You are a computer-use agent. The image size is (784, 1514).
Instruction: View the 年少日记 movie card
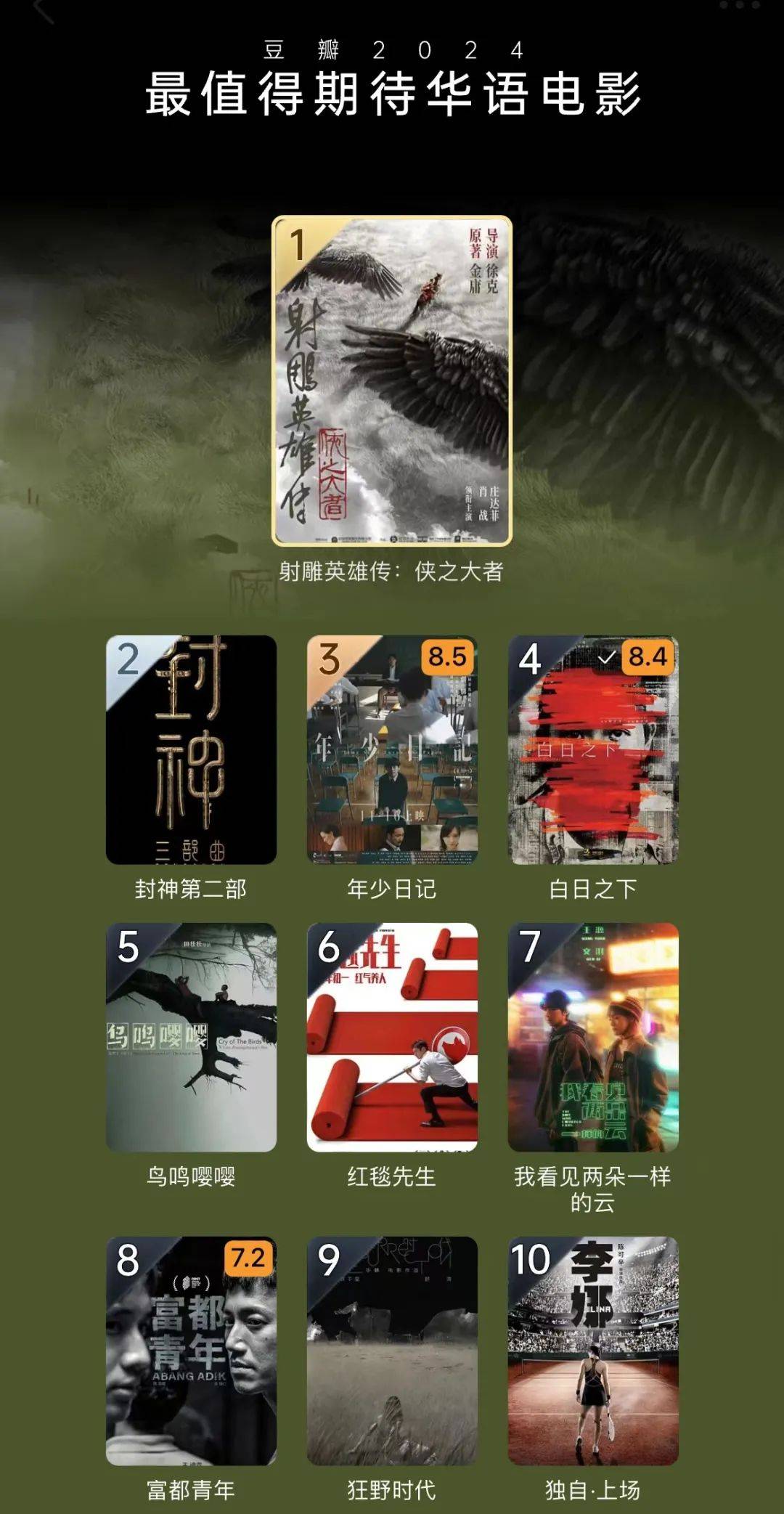(392, 750)
